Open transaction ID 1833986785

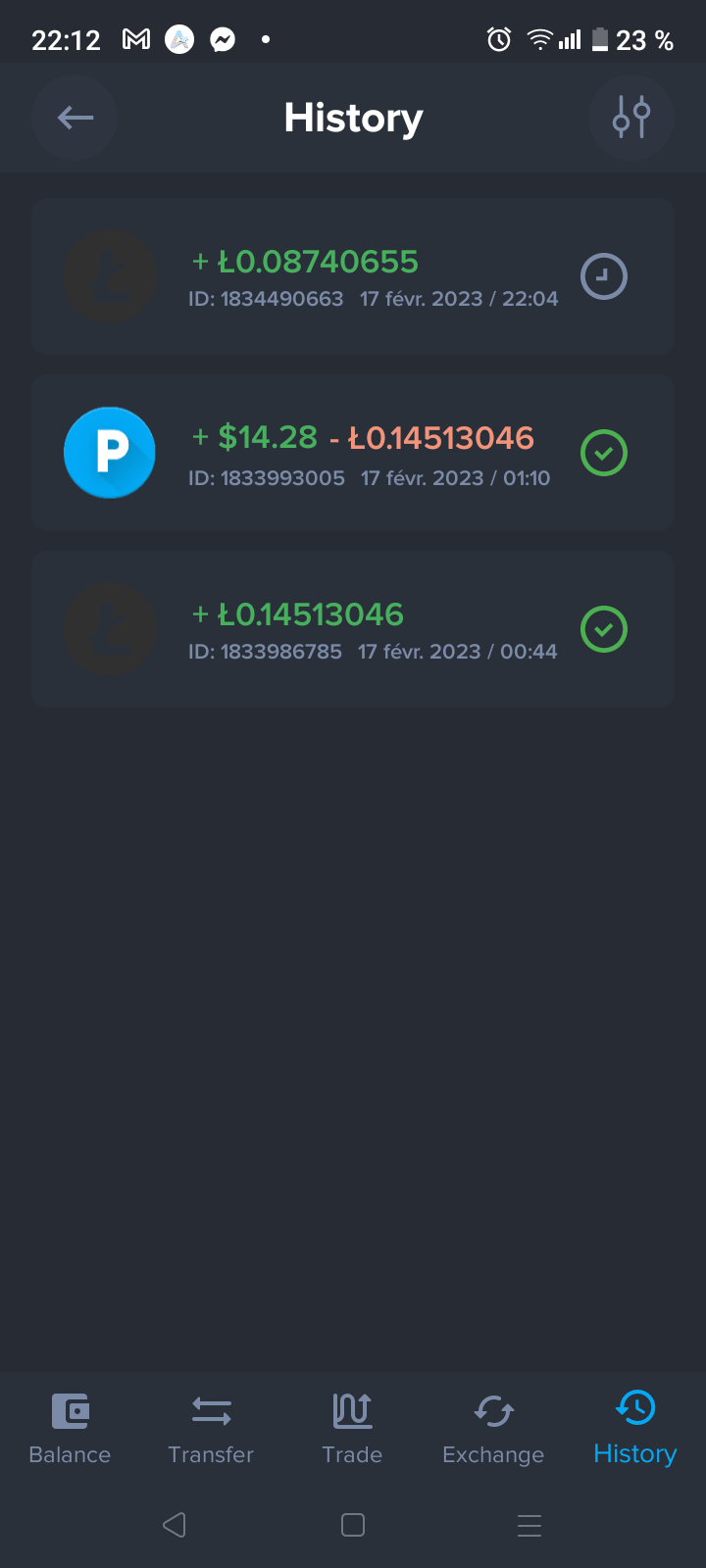[x=353, y=629]
